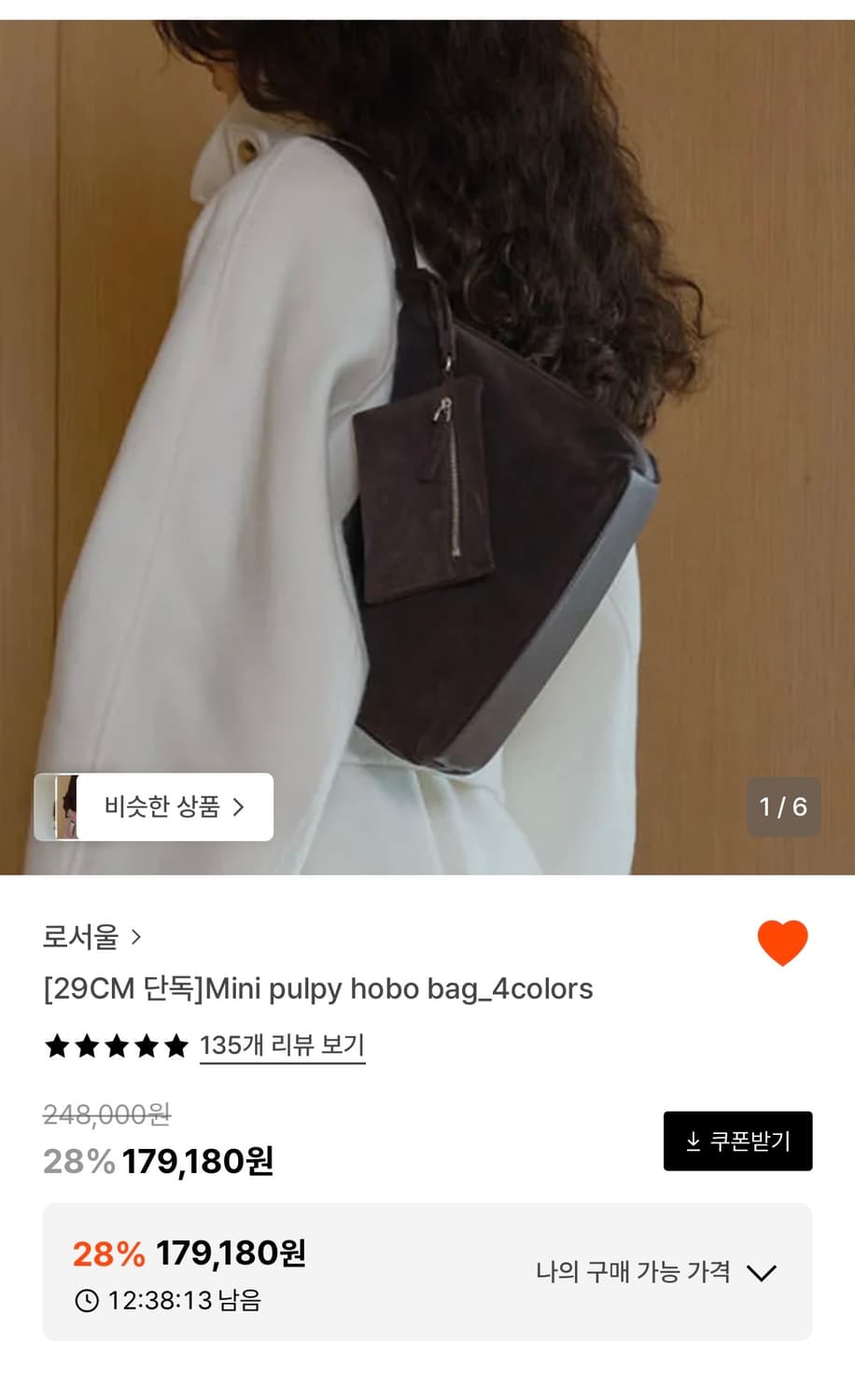Collapse the purchase price details with the chevron
This screenshot has width=855, height=1400.
coord(765,1271)
